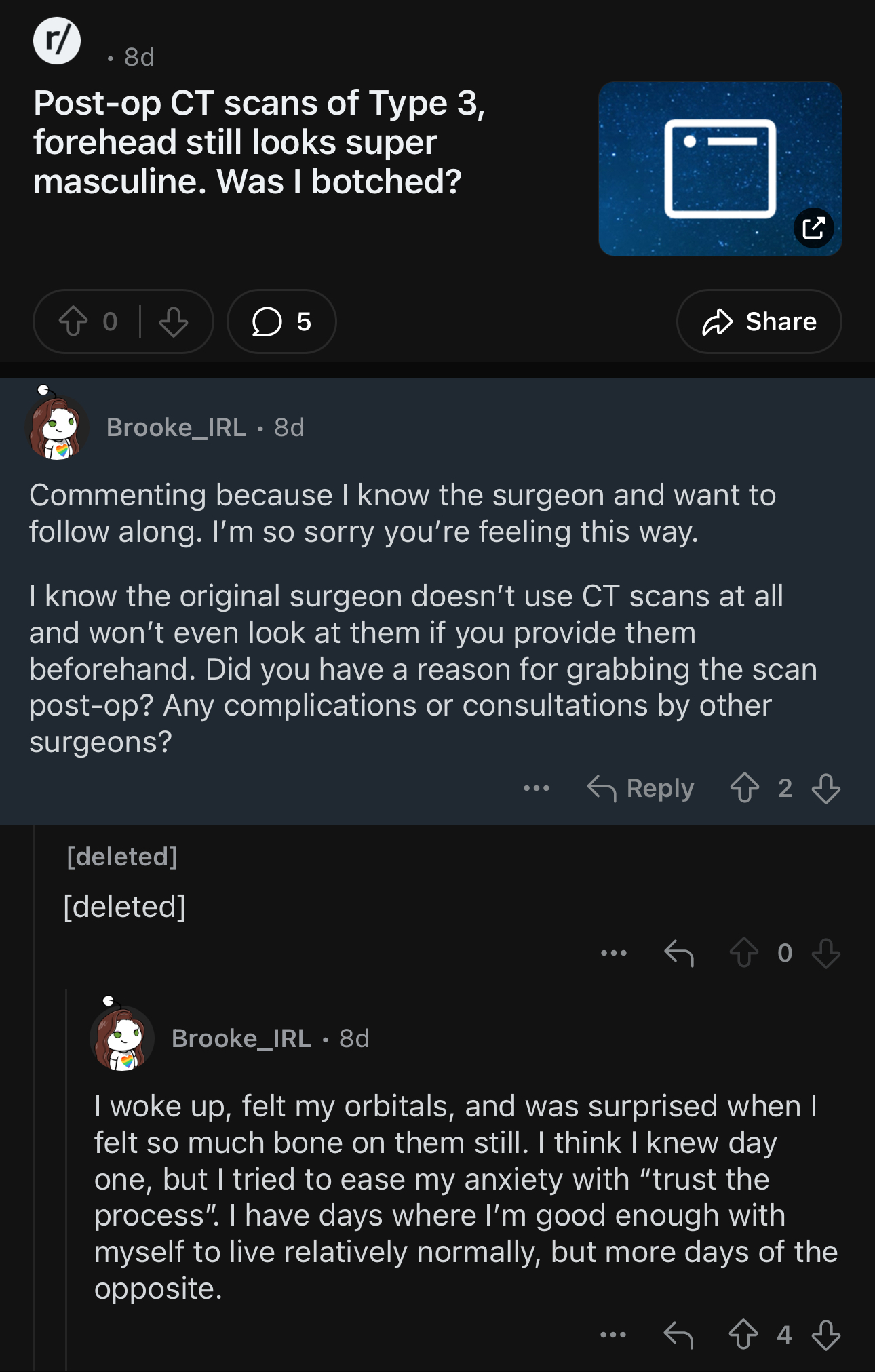This screenshot has height=1372, width=875.
Task: Downvote the post about CT scans
Action: click(174, 321)
